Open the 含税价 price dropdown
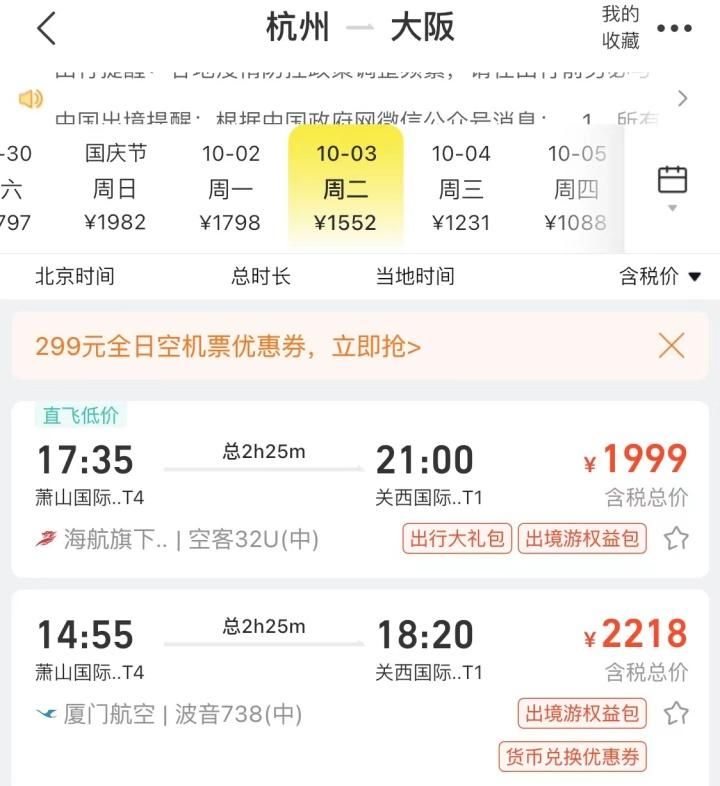720x786 pixels. pyautogui.click(x=660, y=276)
